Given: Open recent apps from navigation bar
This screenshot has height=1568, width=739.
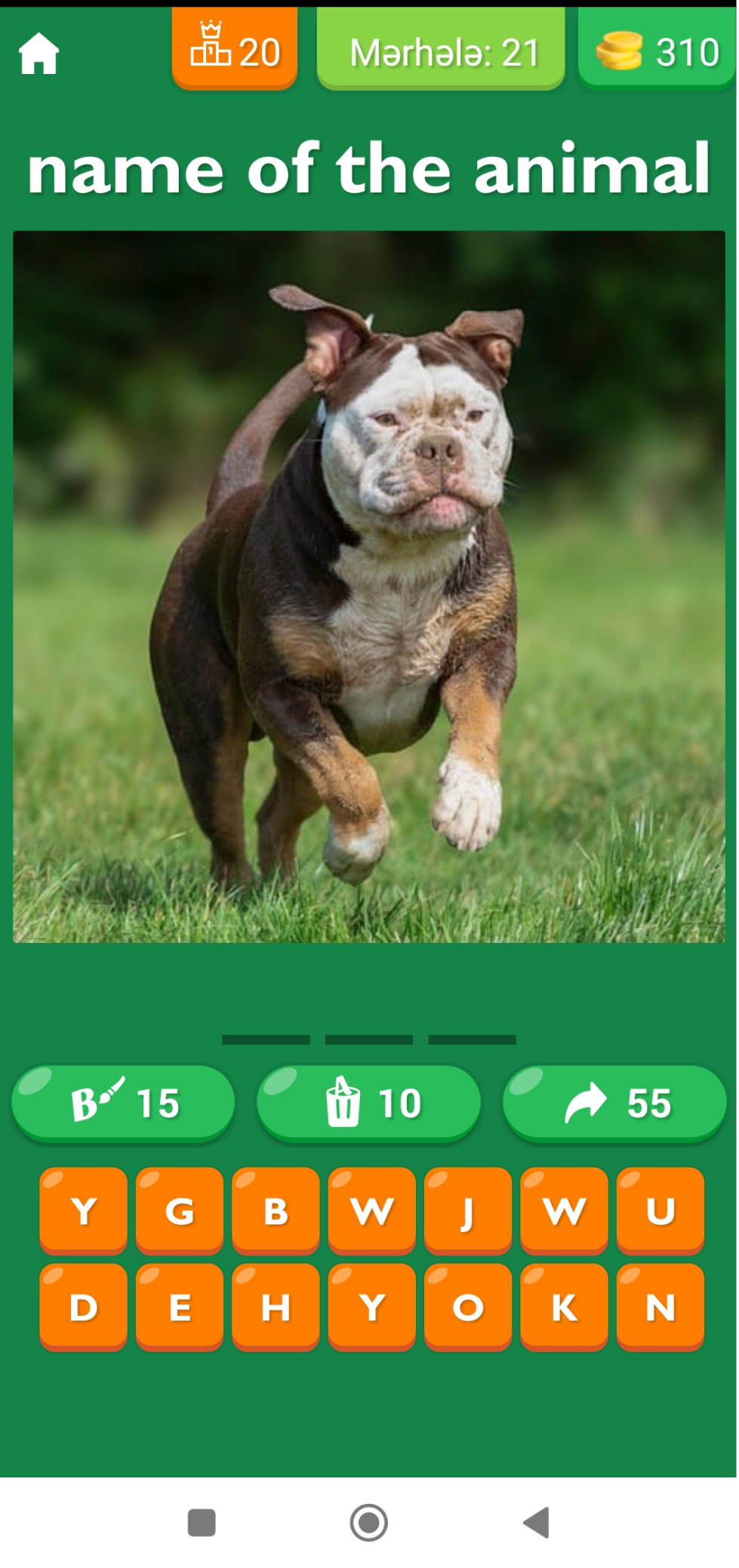Looking at the screenshot, I should (202, 1522).
